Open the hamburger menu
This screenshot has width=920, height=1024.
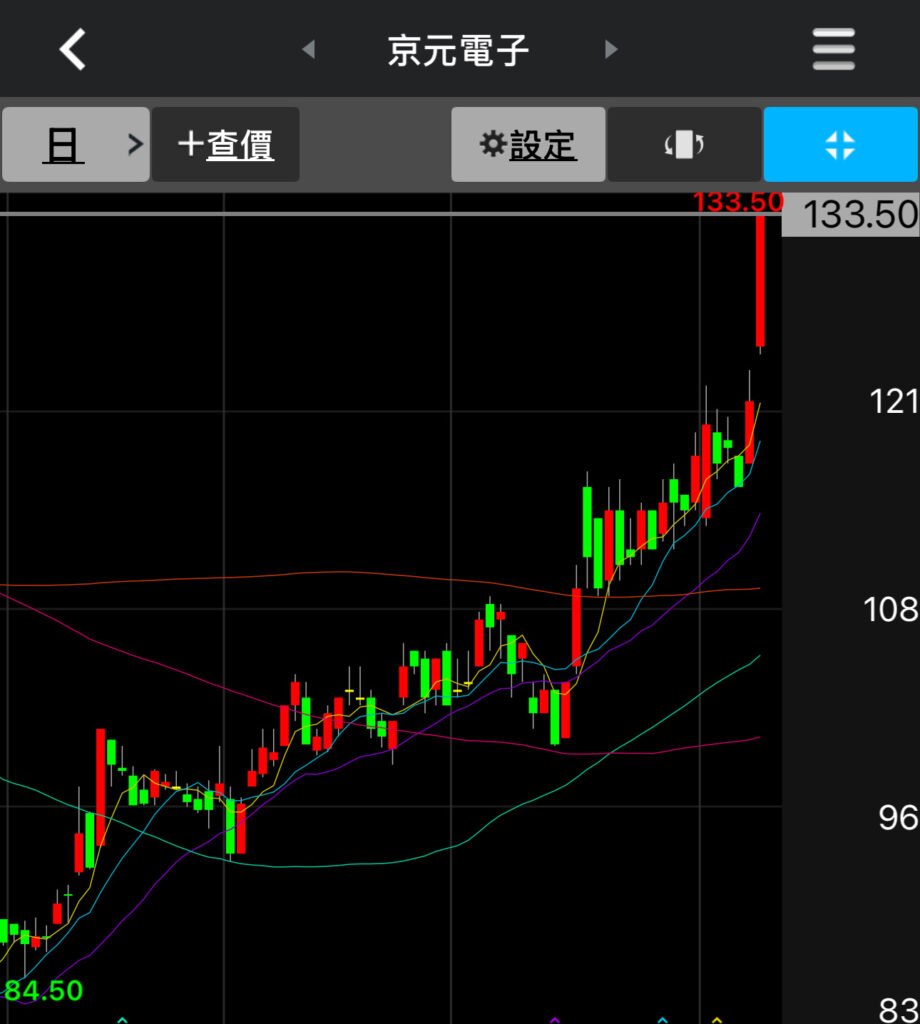pos(833,48)
